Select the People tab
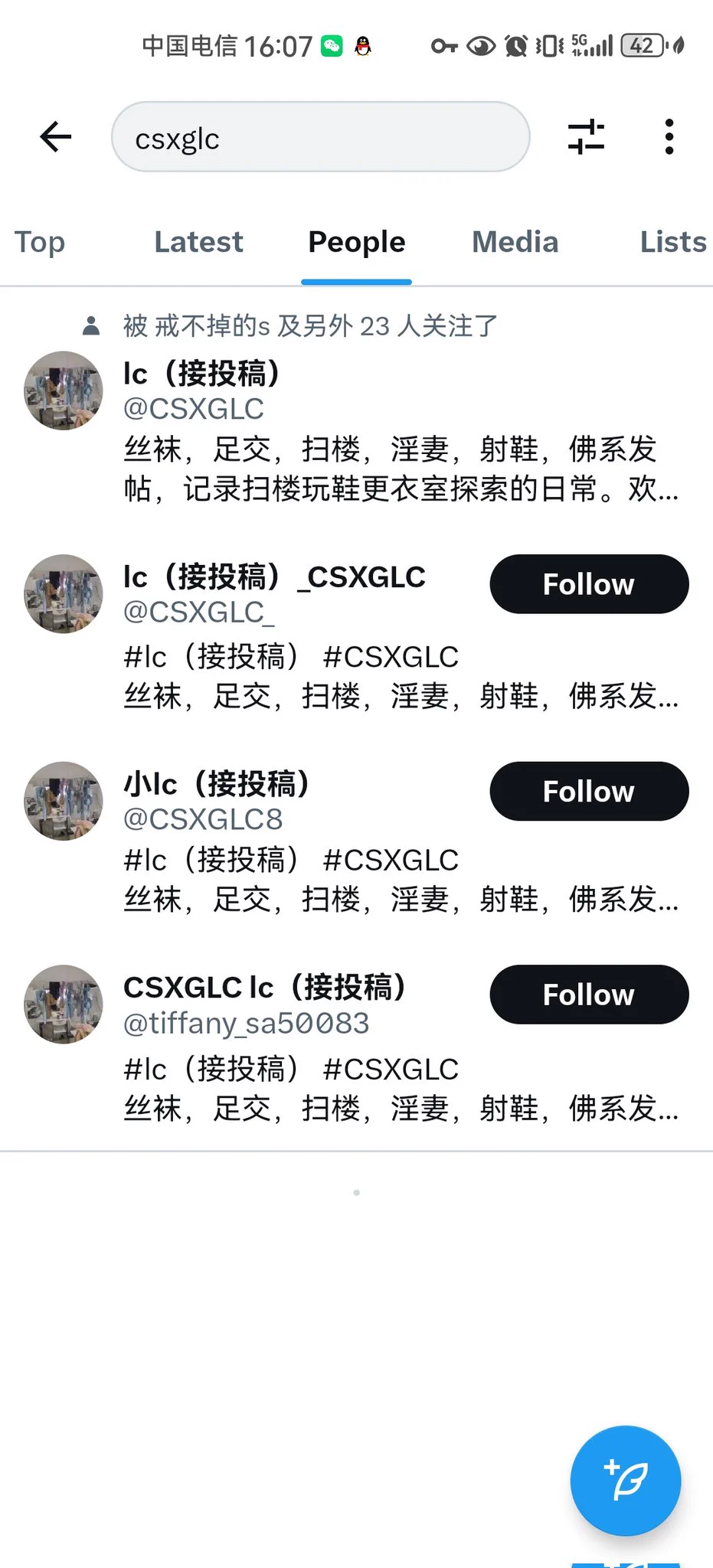 (356, 242)
